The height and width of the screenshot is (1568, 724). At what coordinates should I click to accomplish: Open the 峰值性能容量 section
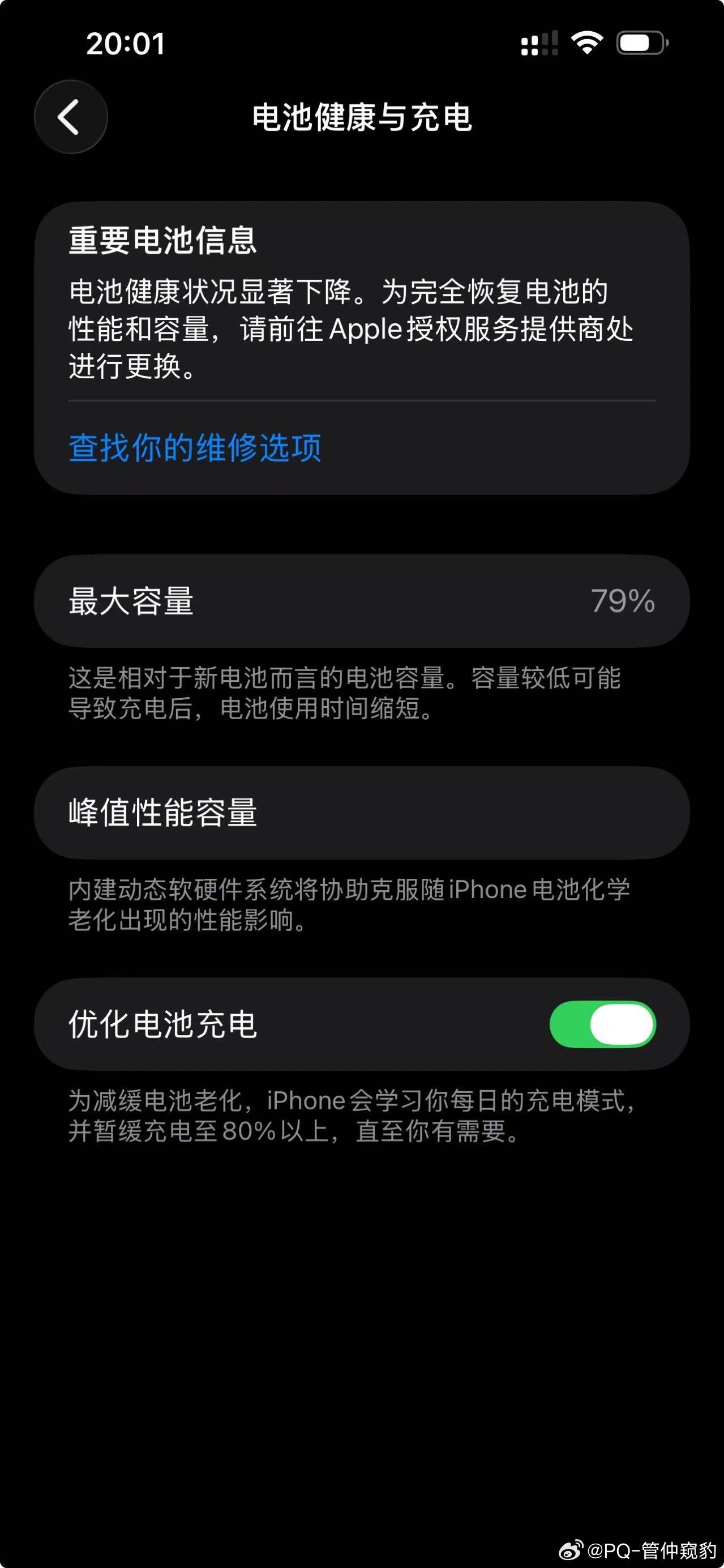coord(361,813)
